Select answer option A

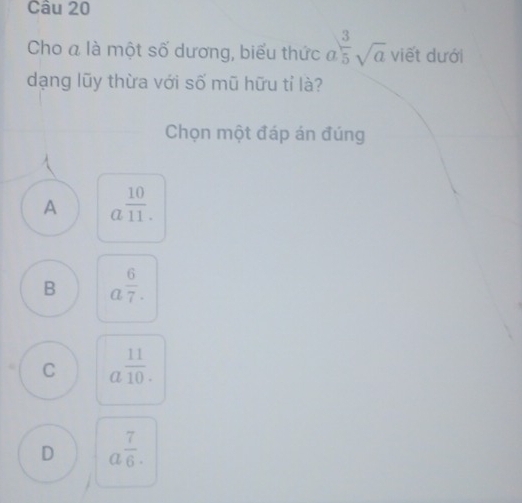pos(50,207)
